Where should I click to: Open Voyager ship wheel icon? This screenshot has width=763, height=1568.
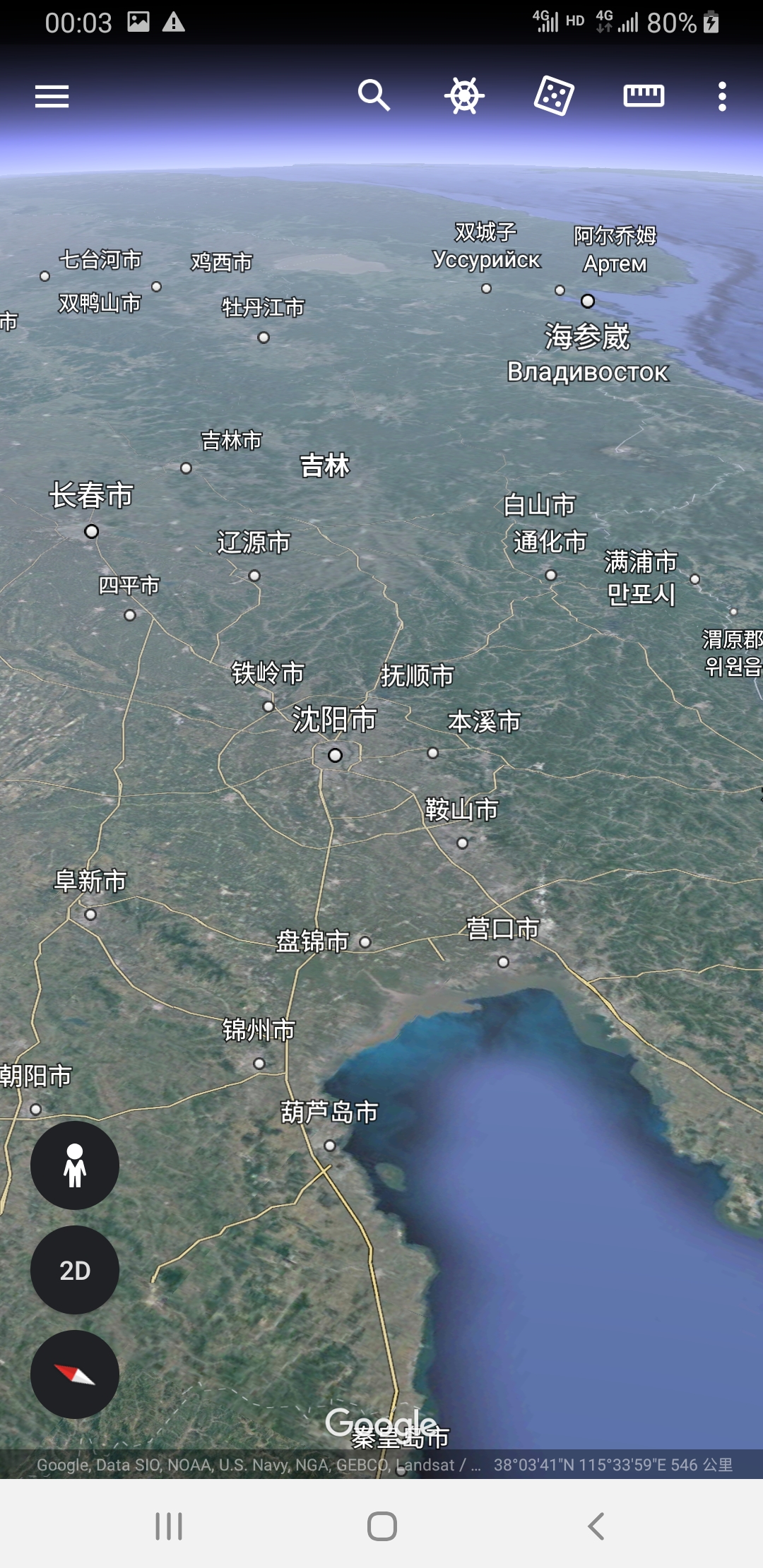[x=464, y=95]
